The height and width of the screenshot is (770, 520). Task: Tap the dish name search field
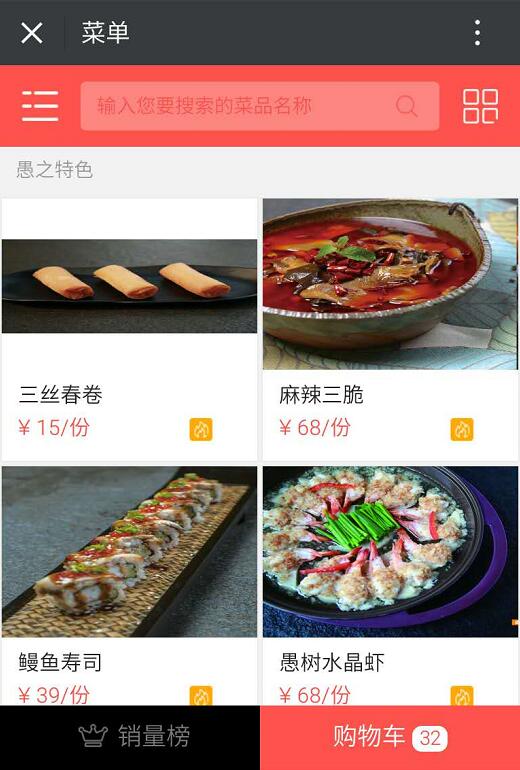[x=260, y=106]
